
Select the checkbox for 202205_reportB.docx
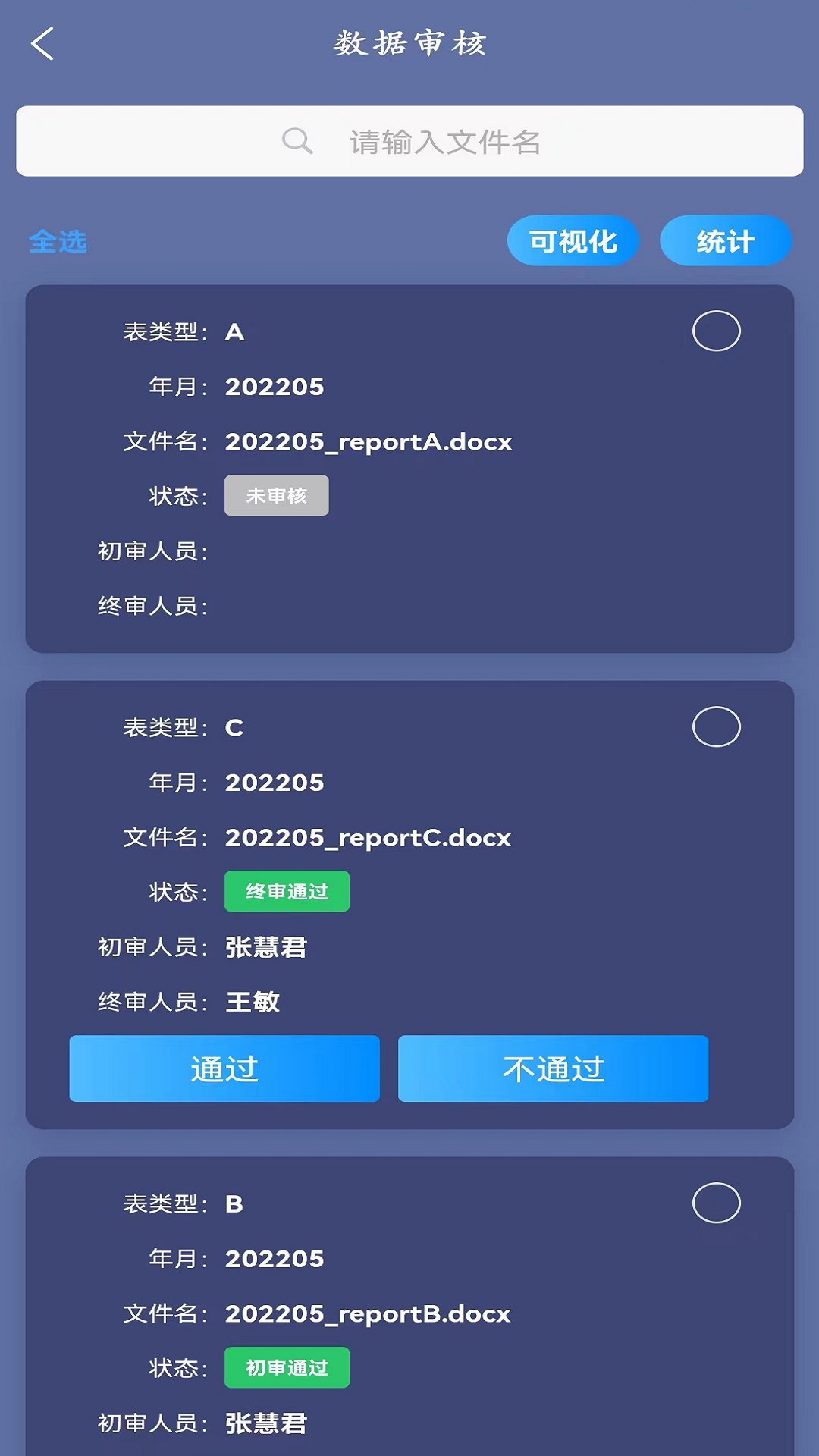click(717, 1203)
